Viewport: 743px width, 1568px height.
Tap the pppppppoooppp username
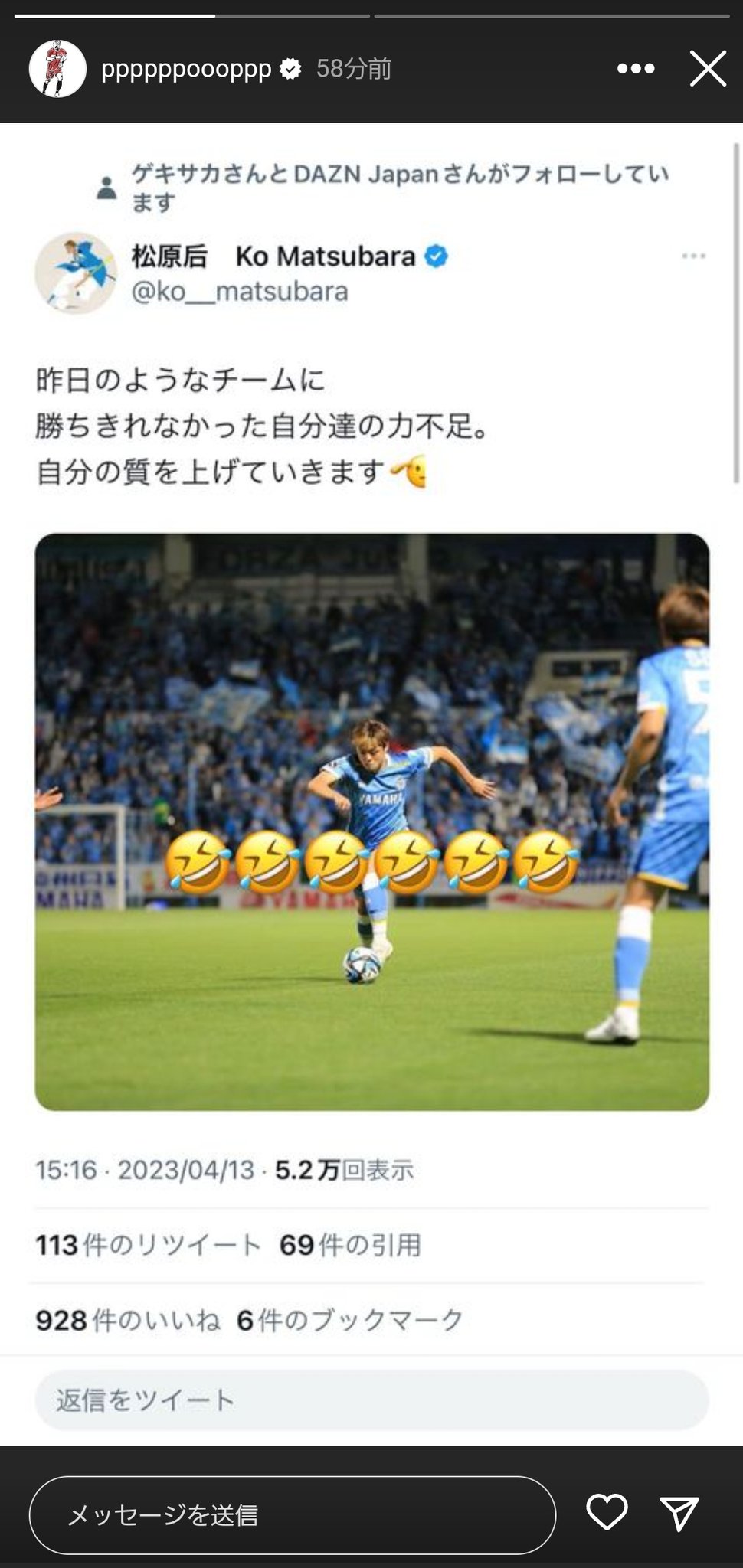186,70
